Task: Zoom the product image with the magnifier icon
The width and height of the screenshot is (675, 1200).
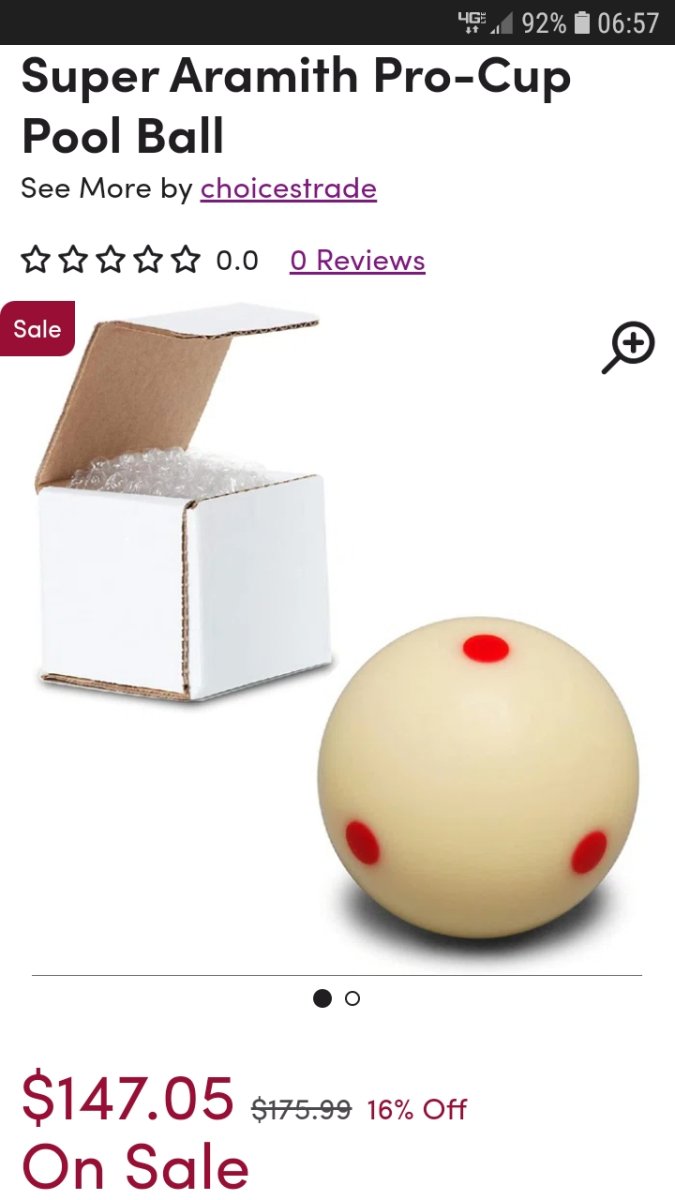Action: click(x=628, y=347)
